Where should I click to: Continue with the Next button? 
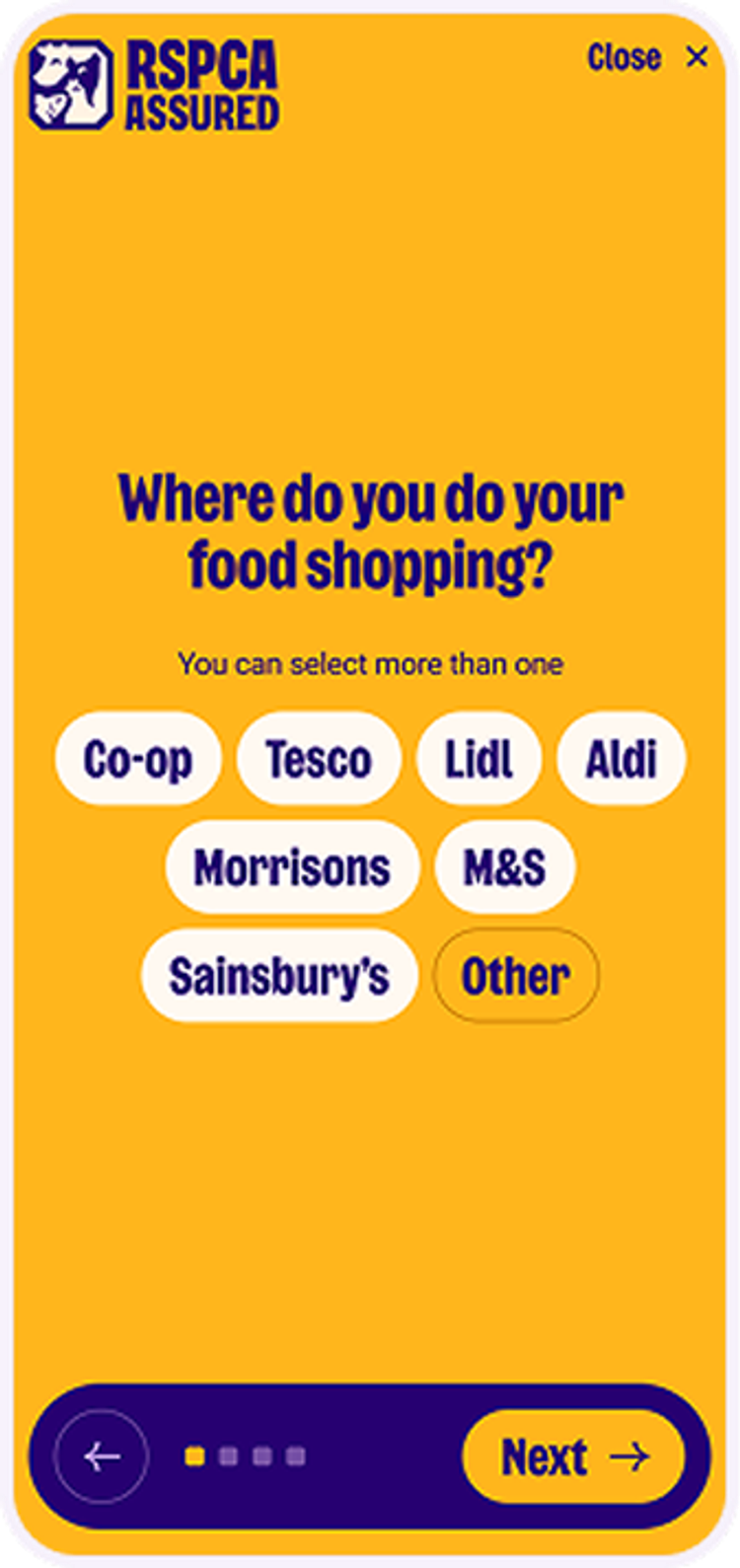(x=574, y=1456)
